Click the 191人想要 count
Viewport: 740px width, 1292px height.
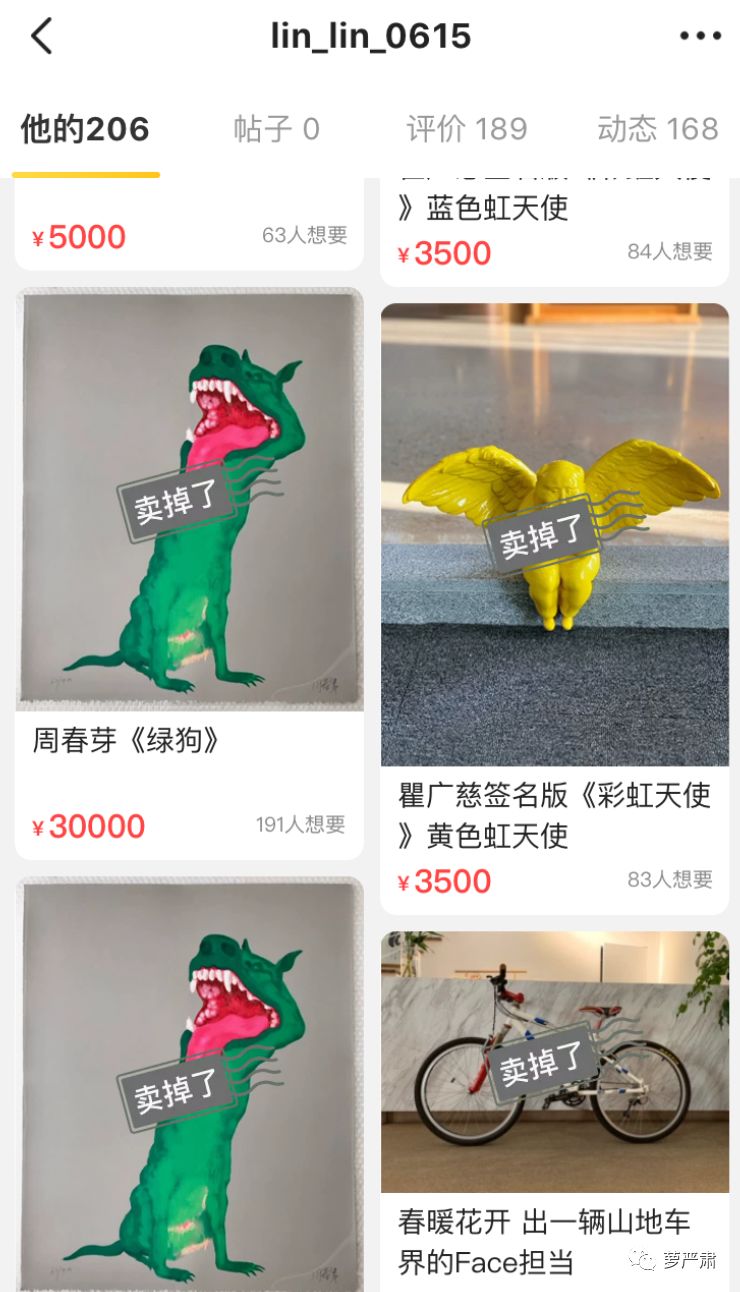(301, 825)
